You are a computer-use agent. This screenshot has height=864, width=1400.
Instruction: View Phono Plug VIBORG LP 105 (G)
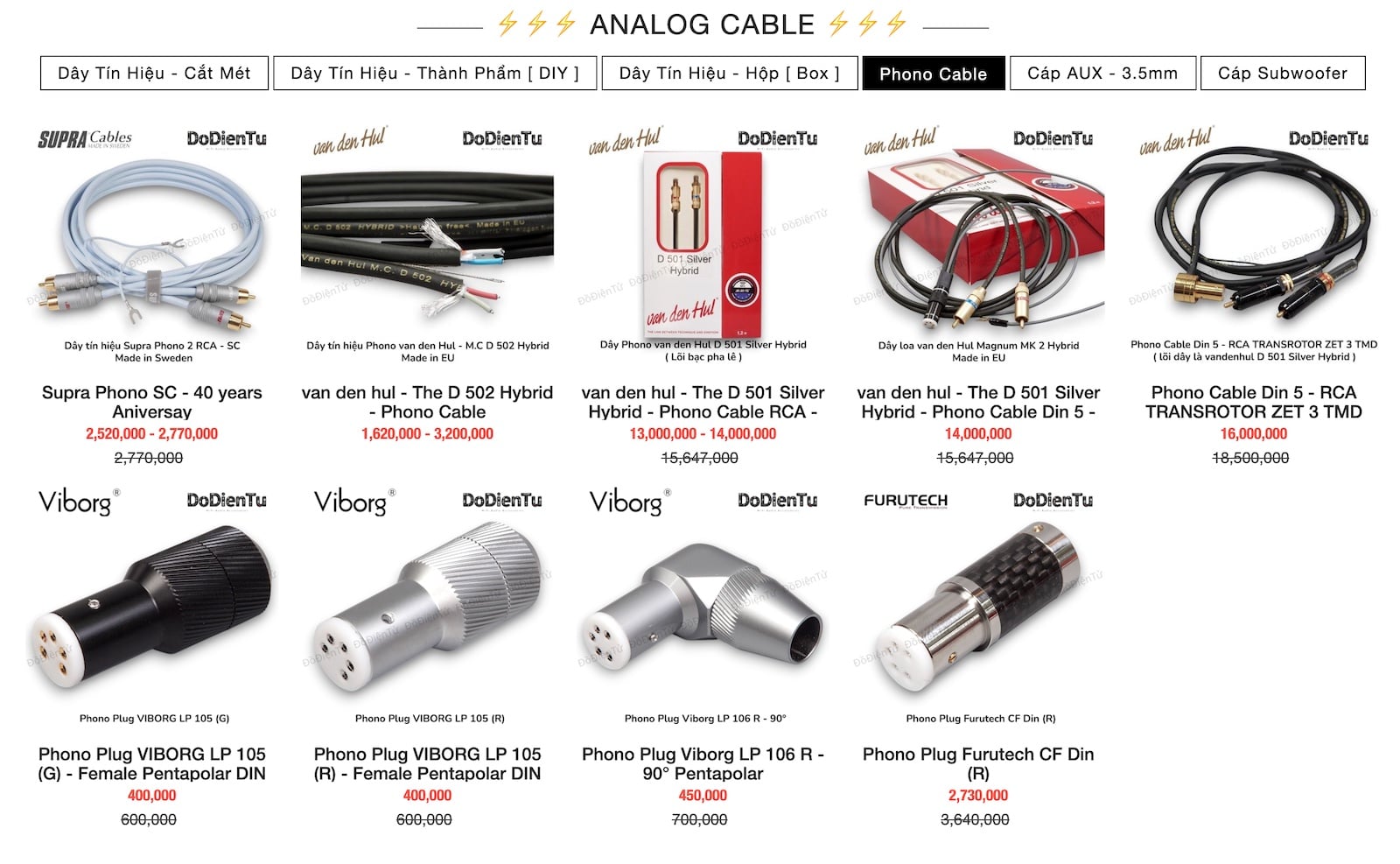(x=152, y=763)
